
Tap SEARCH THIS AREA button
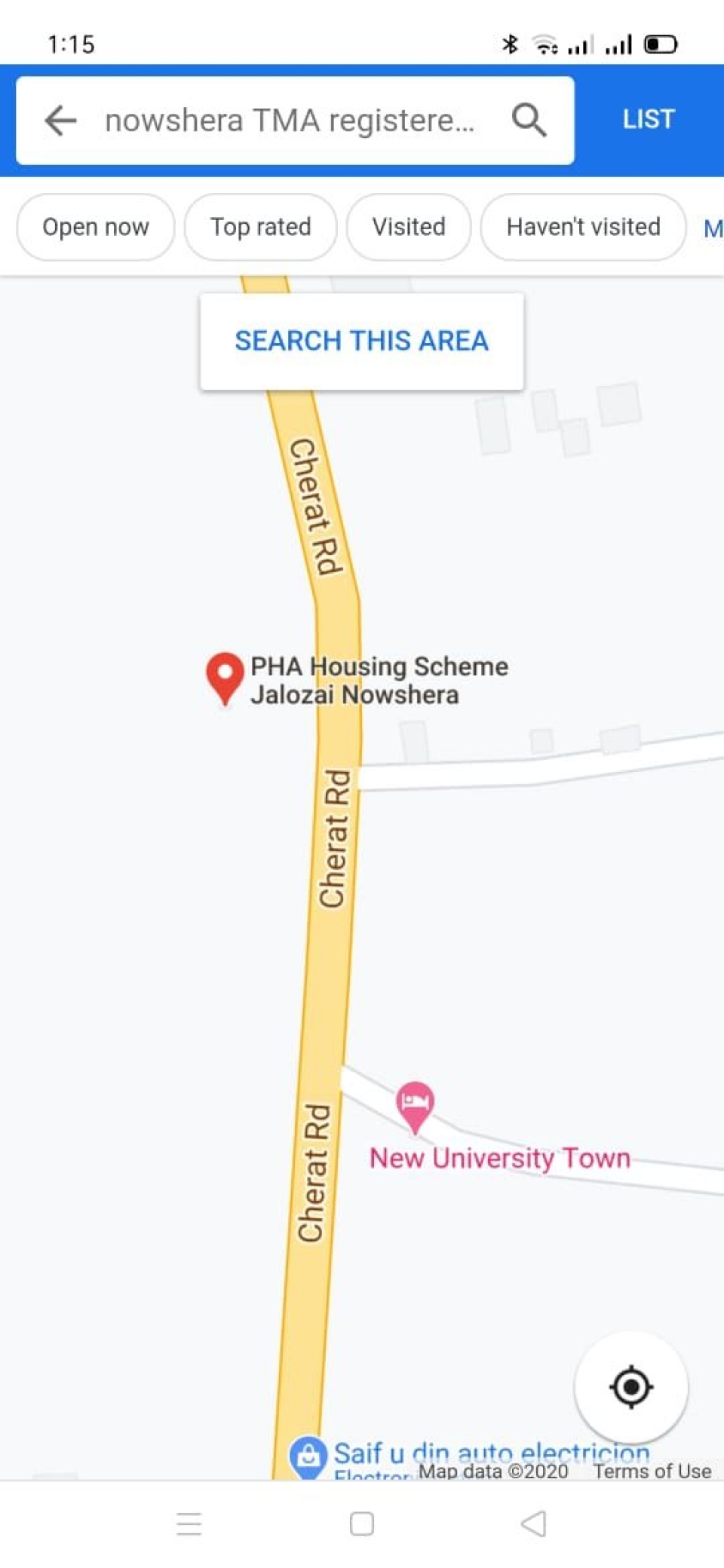pyautogui.click(x=361, y=341)
